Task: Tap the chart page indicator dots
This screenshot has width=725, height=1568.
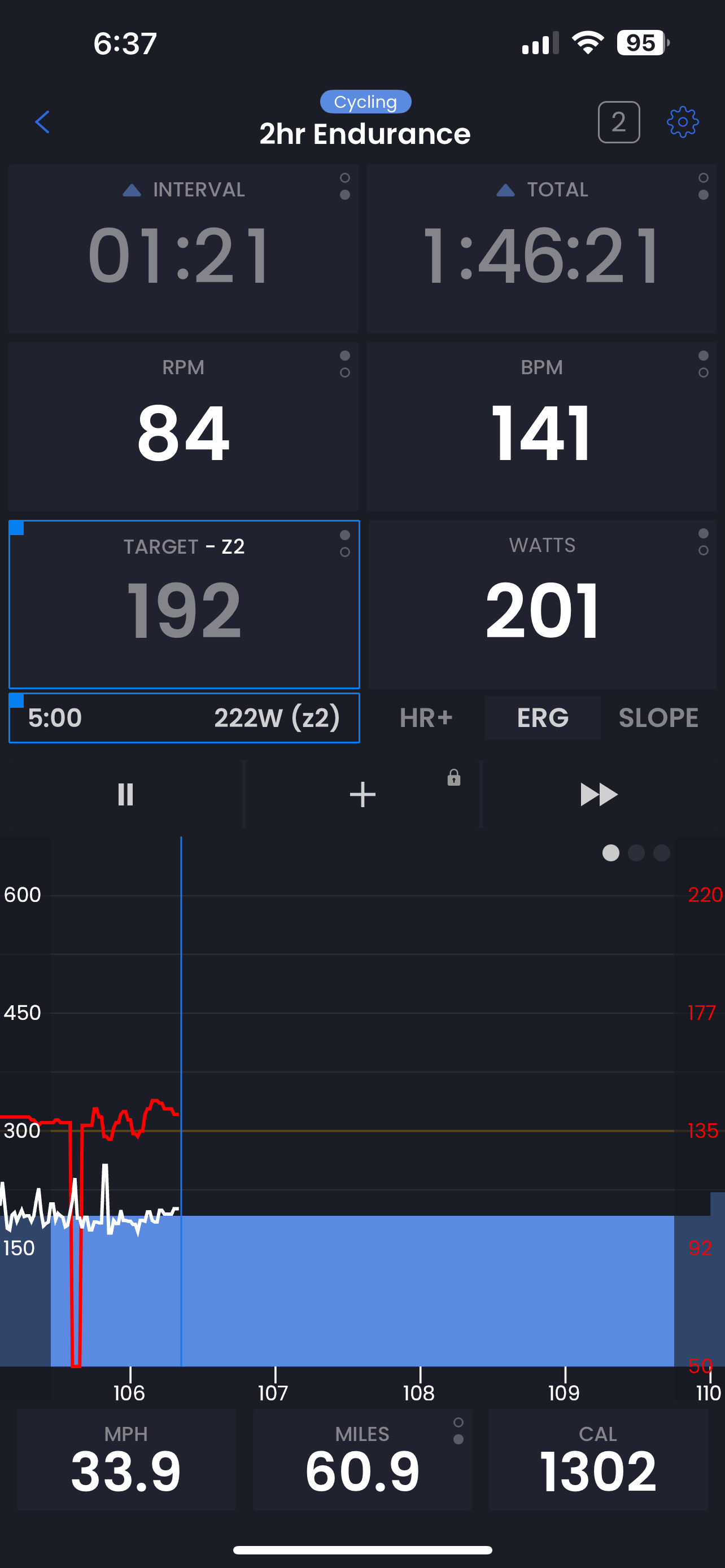Action: (636, 853)
